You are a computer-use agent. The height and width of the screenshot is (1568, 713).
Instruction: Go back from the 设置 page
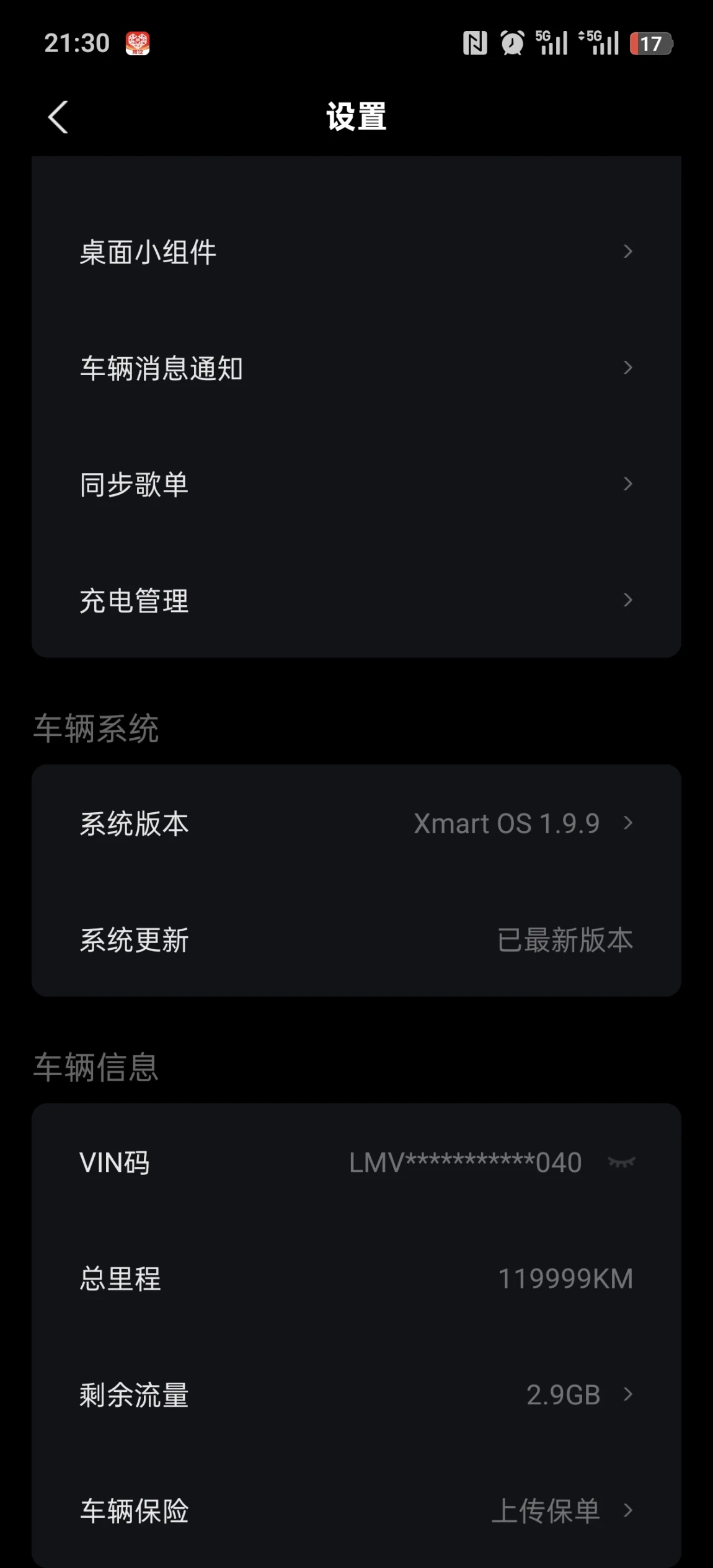pyautogui.click(x=58, y=117)
